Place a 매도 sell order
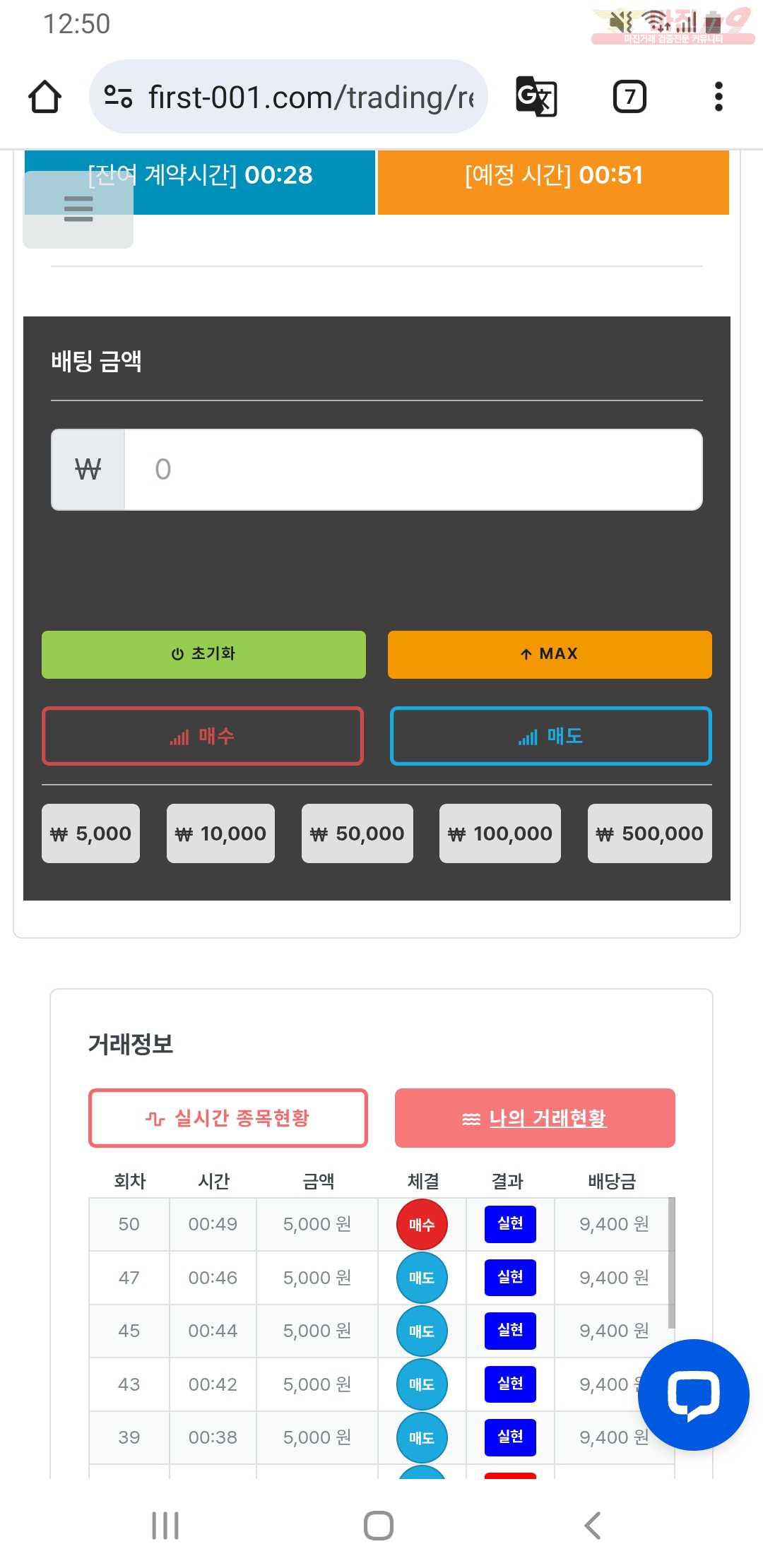The height and width of the screenshot is (1568, 763). (x=550, y=736)
